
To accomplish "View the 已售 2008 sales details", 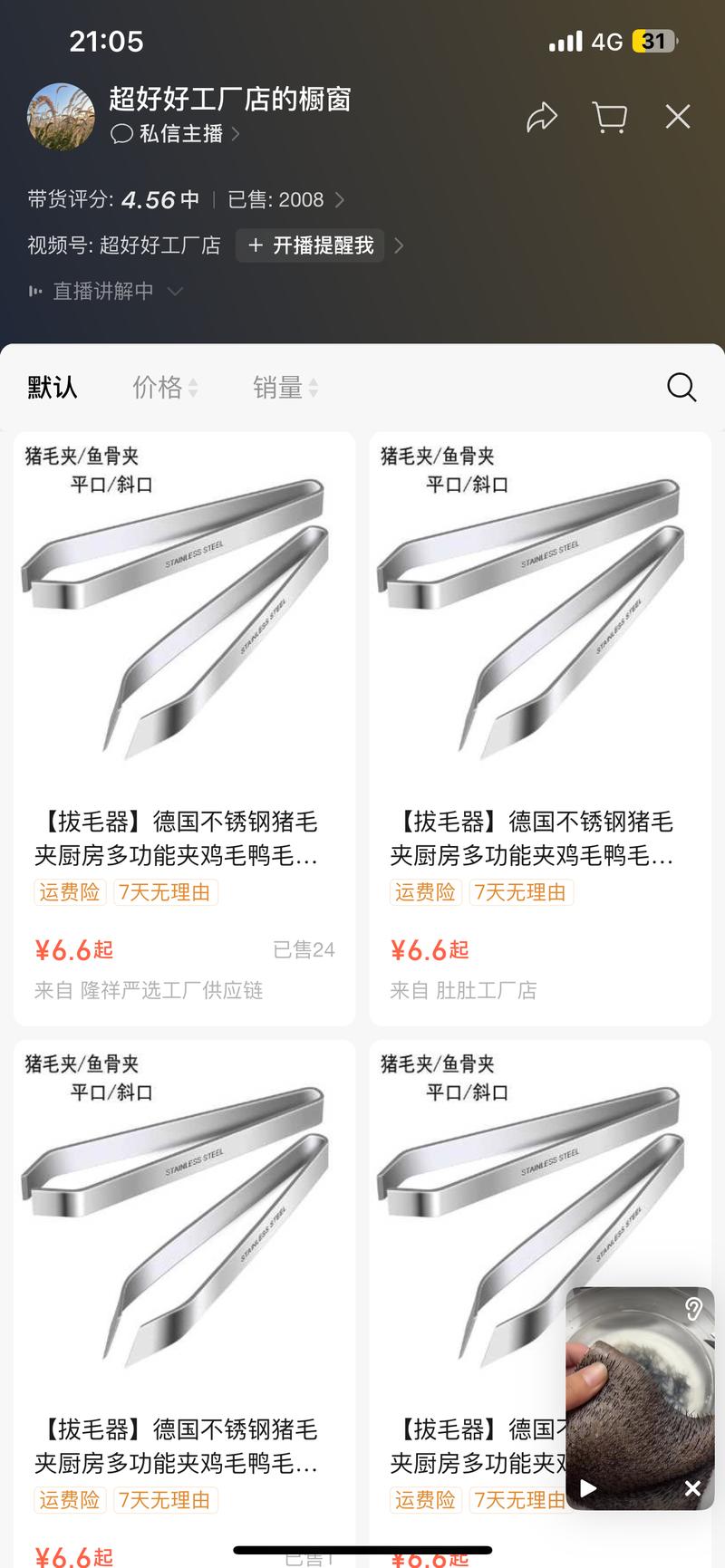I will [x=285, y=199].
